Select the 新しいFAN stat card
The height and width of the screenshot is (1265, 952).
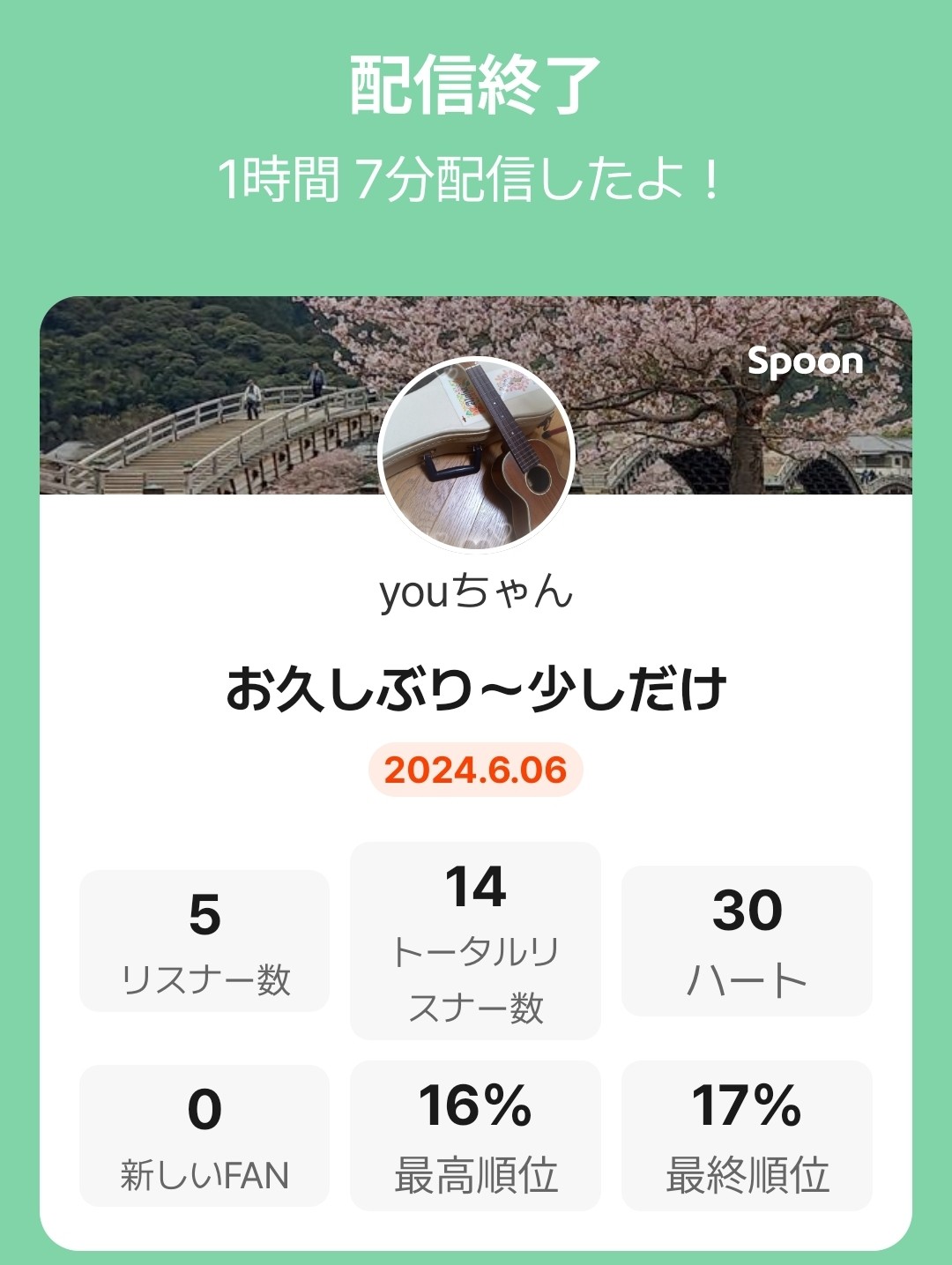(x=203, y=1135)
